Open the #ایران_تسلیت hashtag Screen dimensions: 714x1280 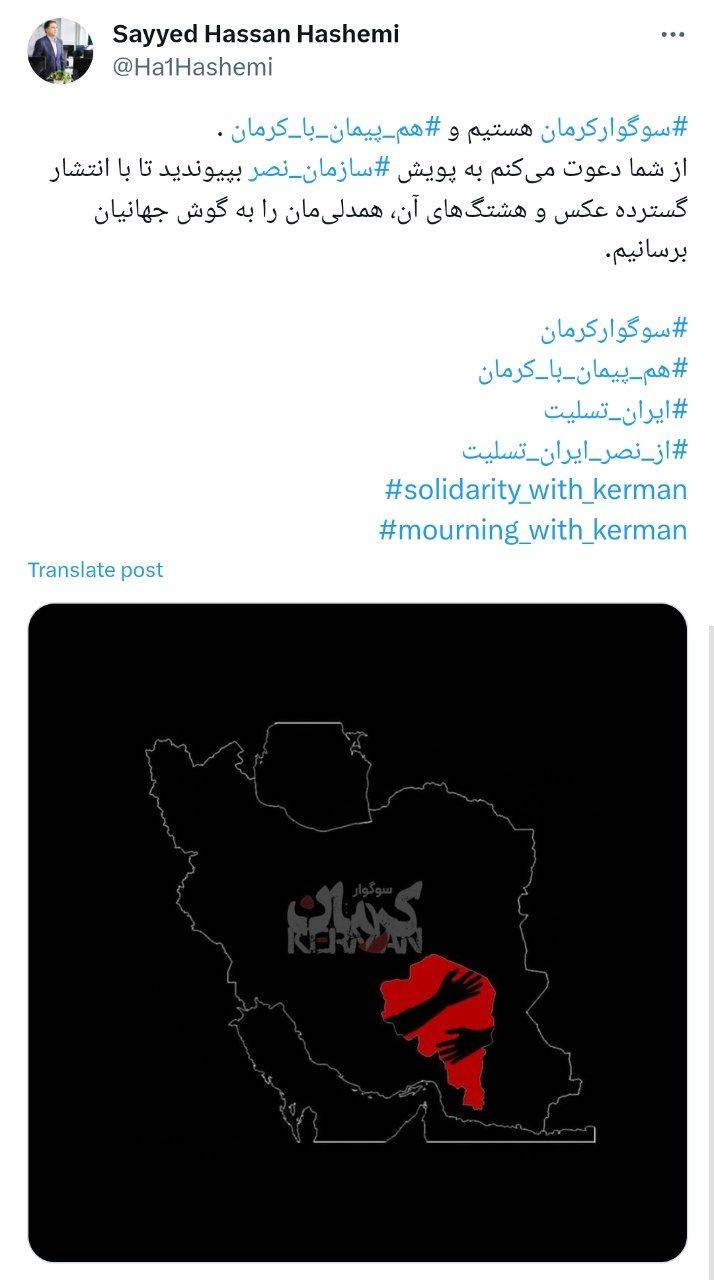click(x=616, y=409)
